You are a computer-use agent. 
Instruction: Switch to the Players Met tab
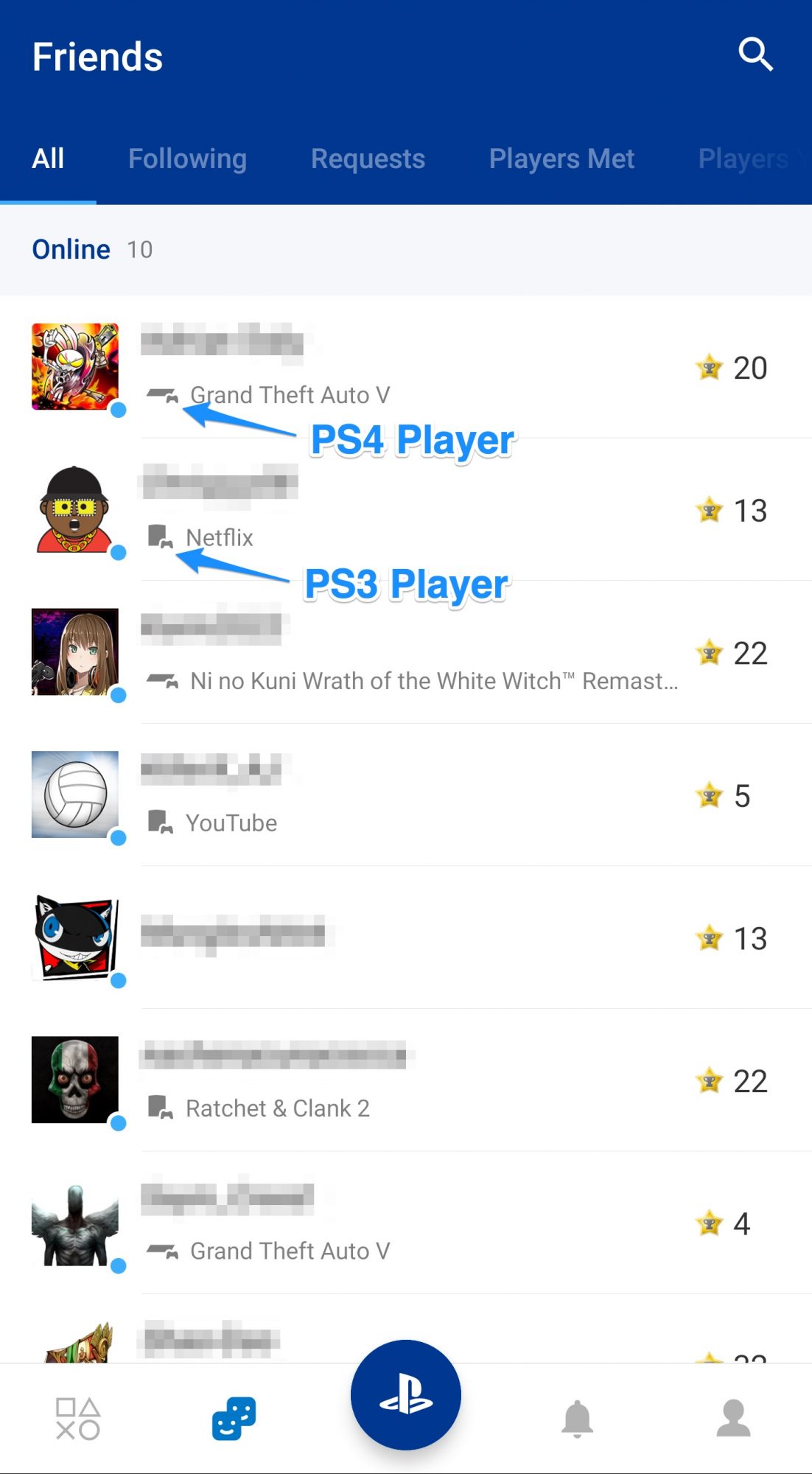tap(561, 158)
